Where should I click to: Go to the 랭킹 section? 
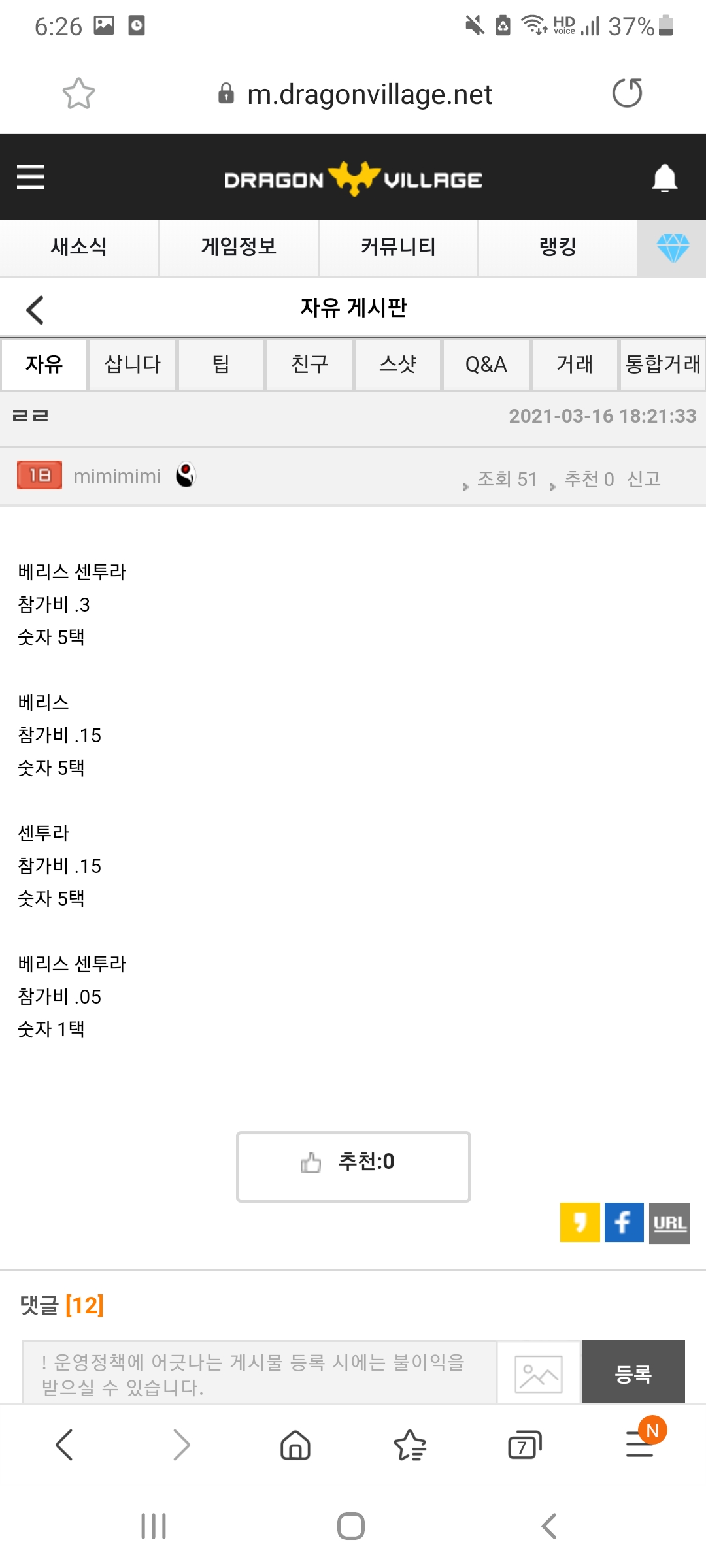pyautogui.click(x=558, y=247)
